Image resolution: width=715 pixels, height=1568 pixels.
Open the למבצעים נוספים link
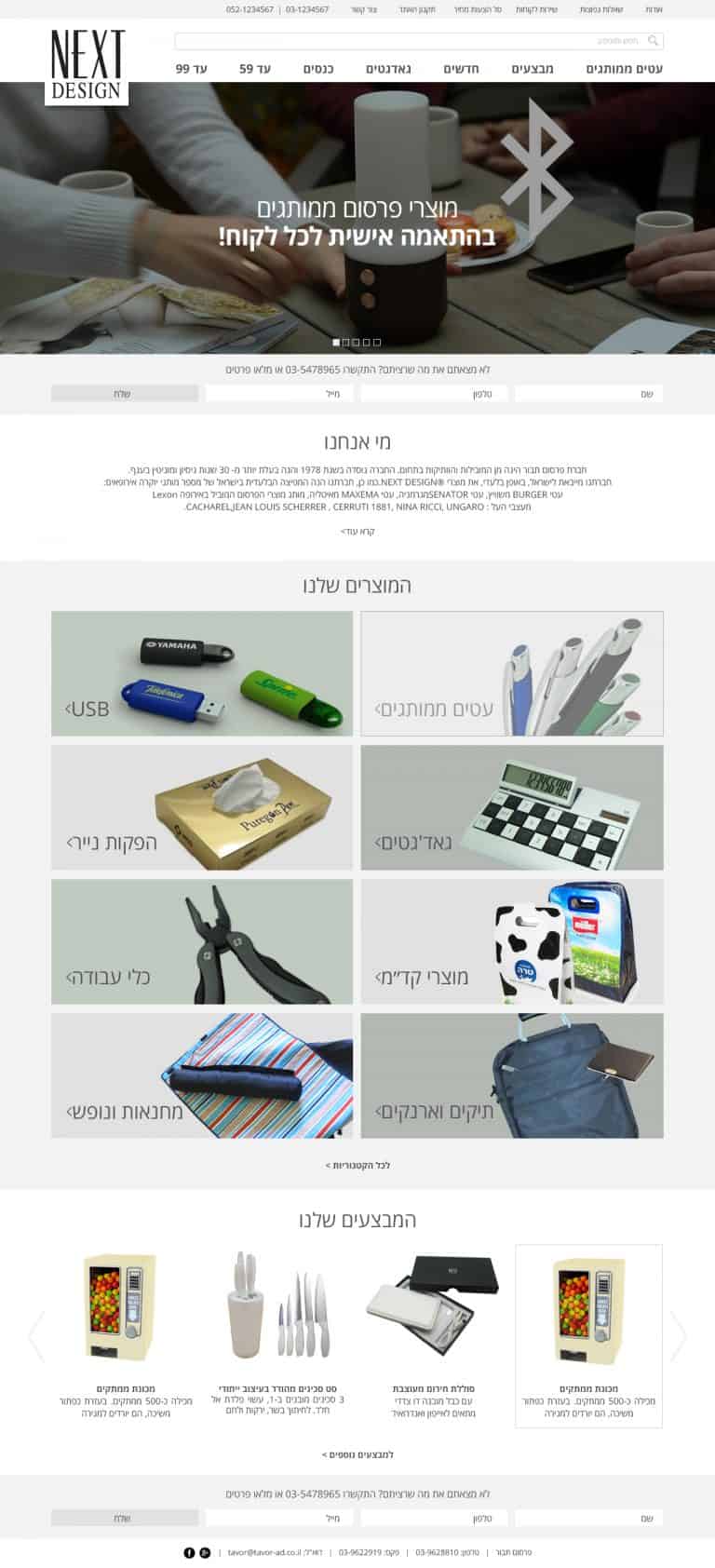[357, 1454]
